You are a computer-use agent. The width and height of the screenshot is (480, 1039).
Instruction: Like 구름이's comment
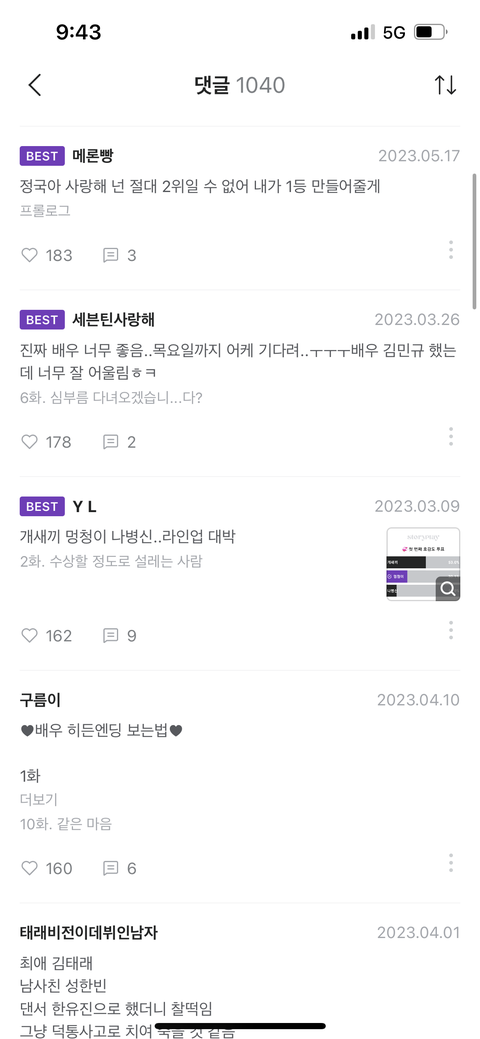pos(30,868)
